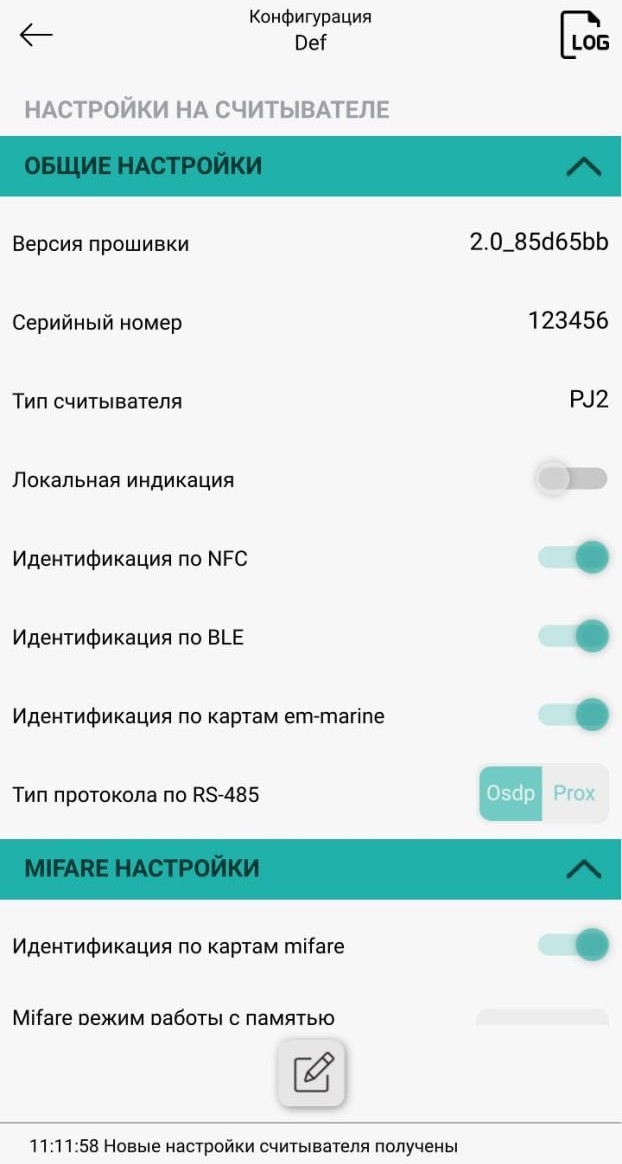Enable the Локальная индикация switch
622x1164 pixels.
pos(572,479)
